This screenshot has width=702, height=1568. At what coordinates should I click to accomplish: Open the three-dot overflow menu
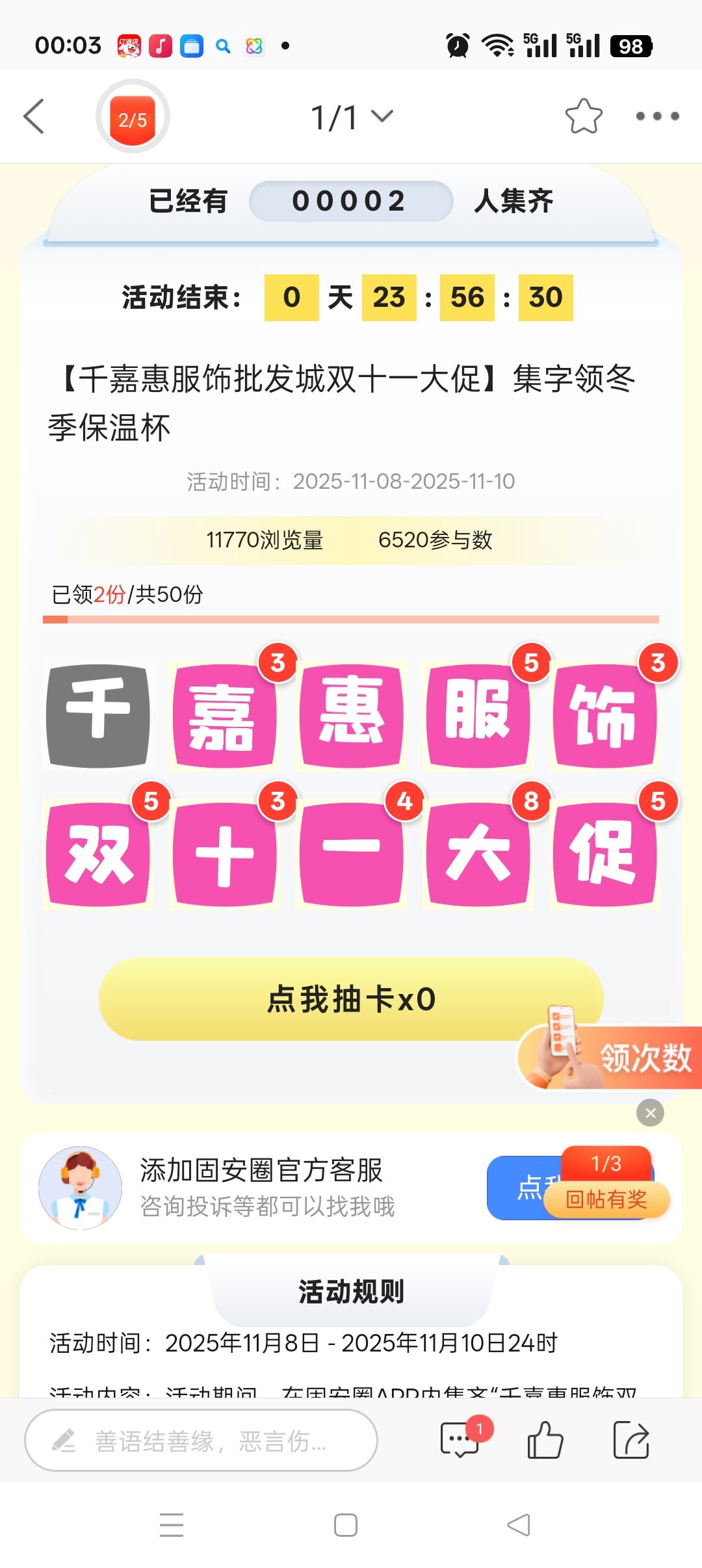(x=657, y=117)
